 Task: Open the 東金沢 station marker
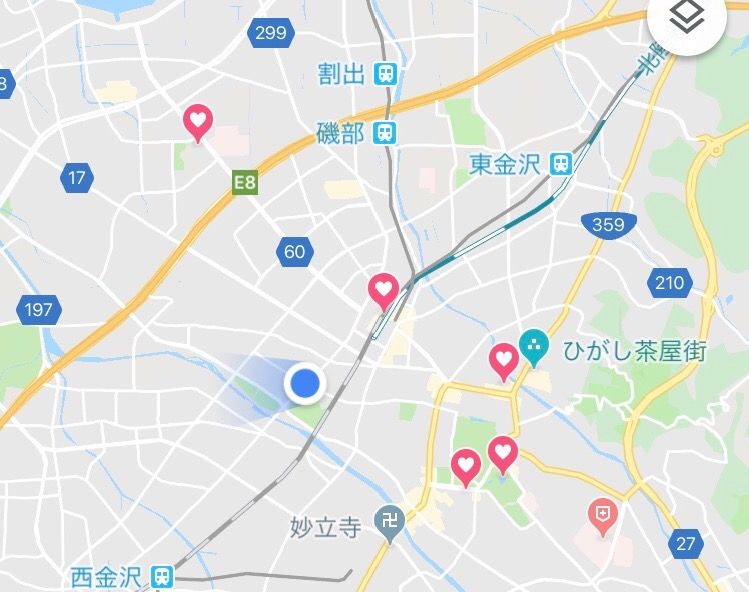561,164
